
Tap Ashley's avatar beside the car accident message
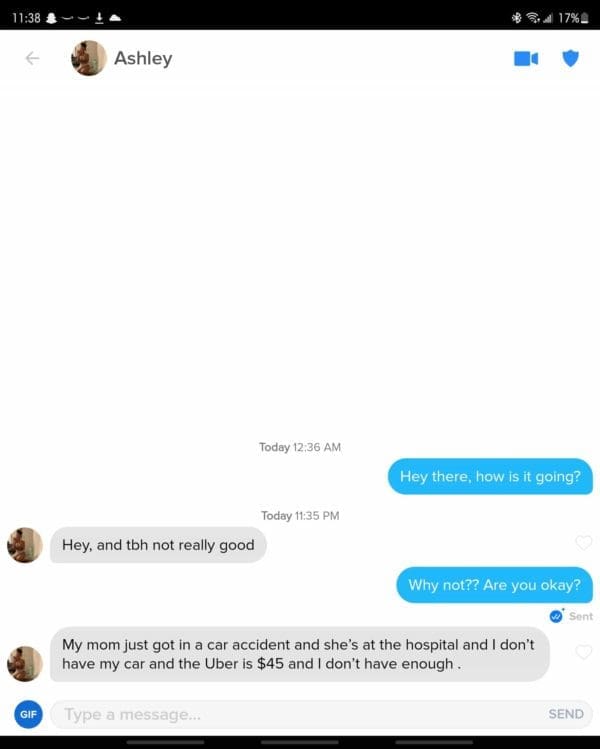pos(25,663)
